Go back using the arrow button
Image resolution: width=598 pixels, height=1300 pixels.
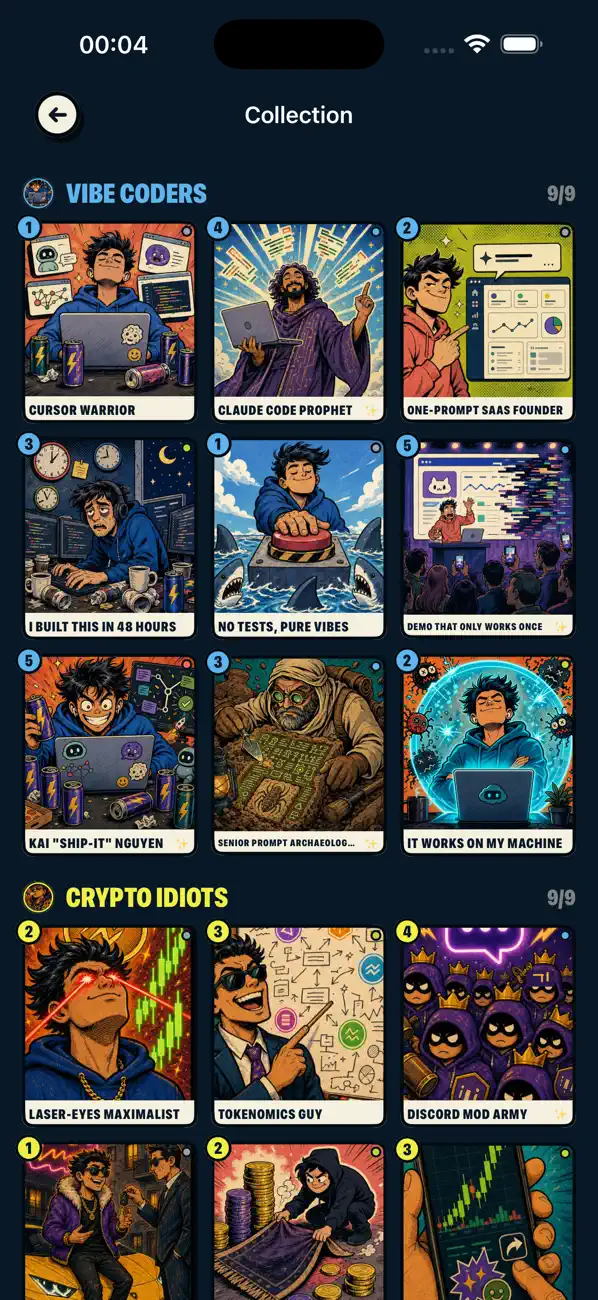pos(58,115)
